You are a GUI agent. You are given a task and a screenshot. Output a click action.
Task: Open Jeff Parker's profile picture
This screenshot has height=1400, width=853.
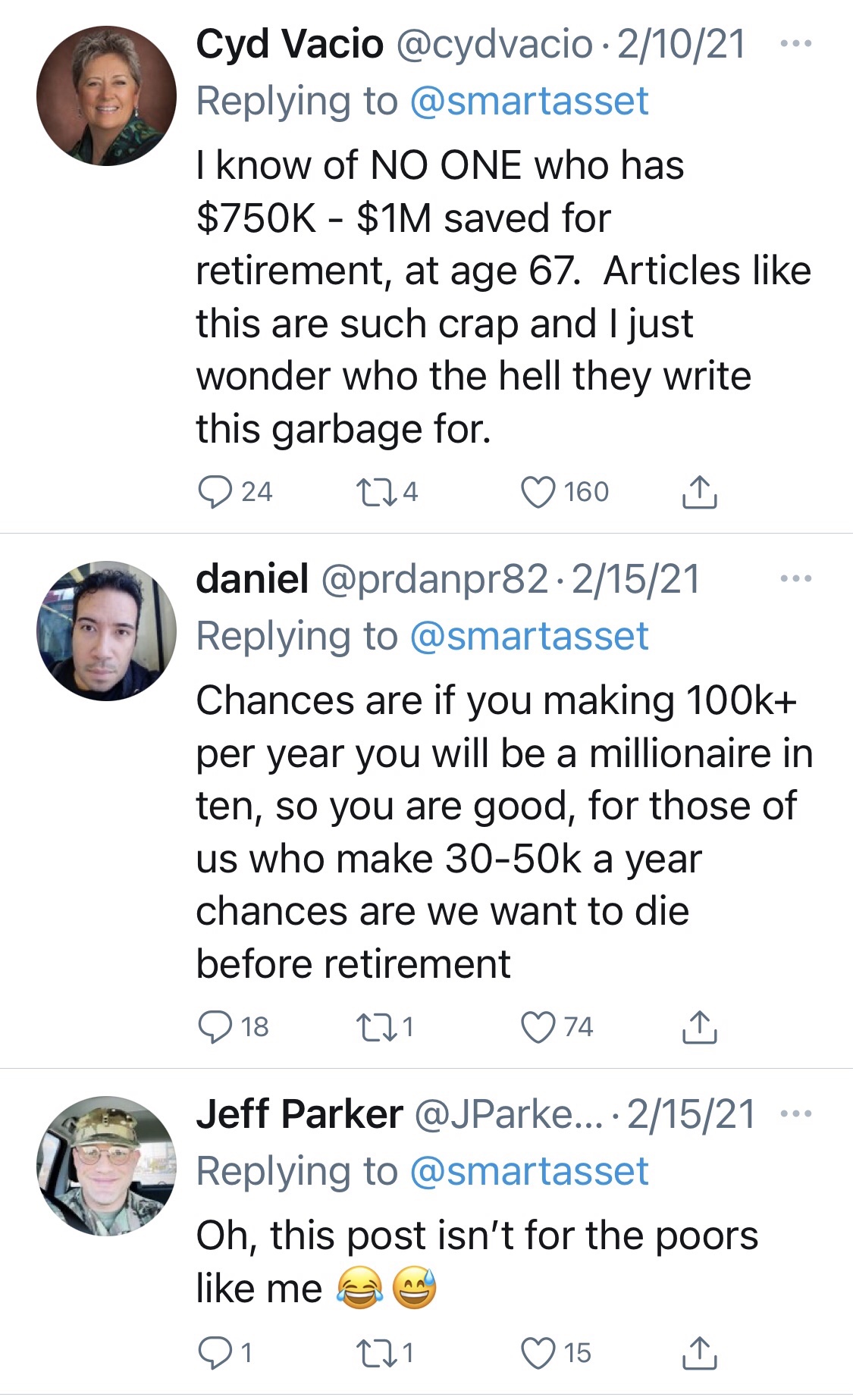(x=106, y=1166)
